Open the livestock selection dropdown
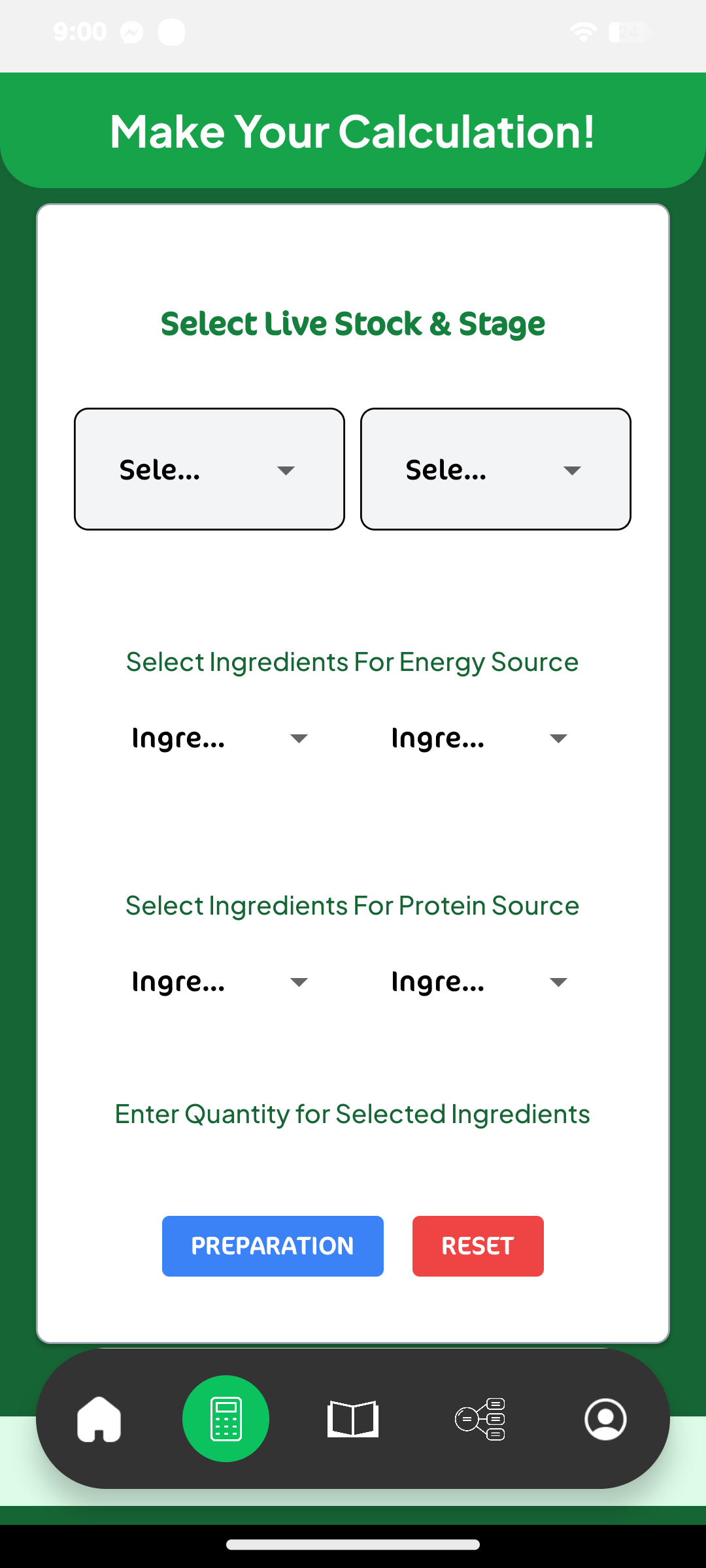The height and width of the screenshot is (1568, 706). [x=209, y=468]
